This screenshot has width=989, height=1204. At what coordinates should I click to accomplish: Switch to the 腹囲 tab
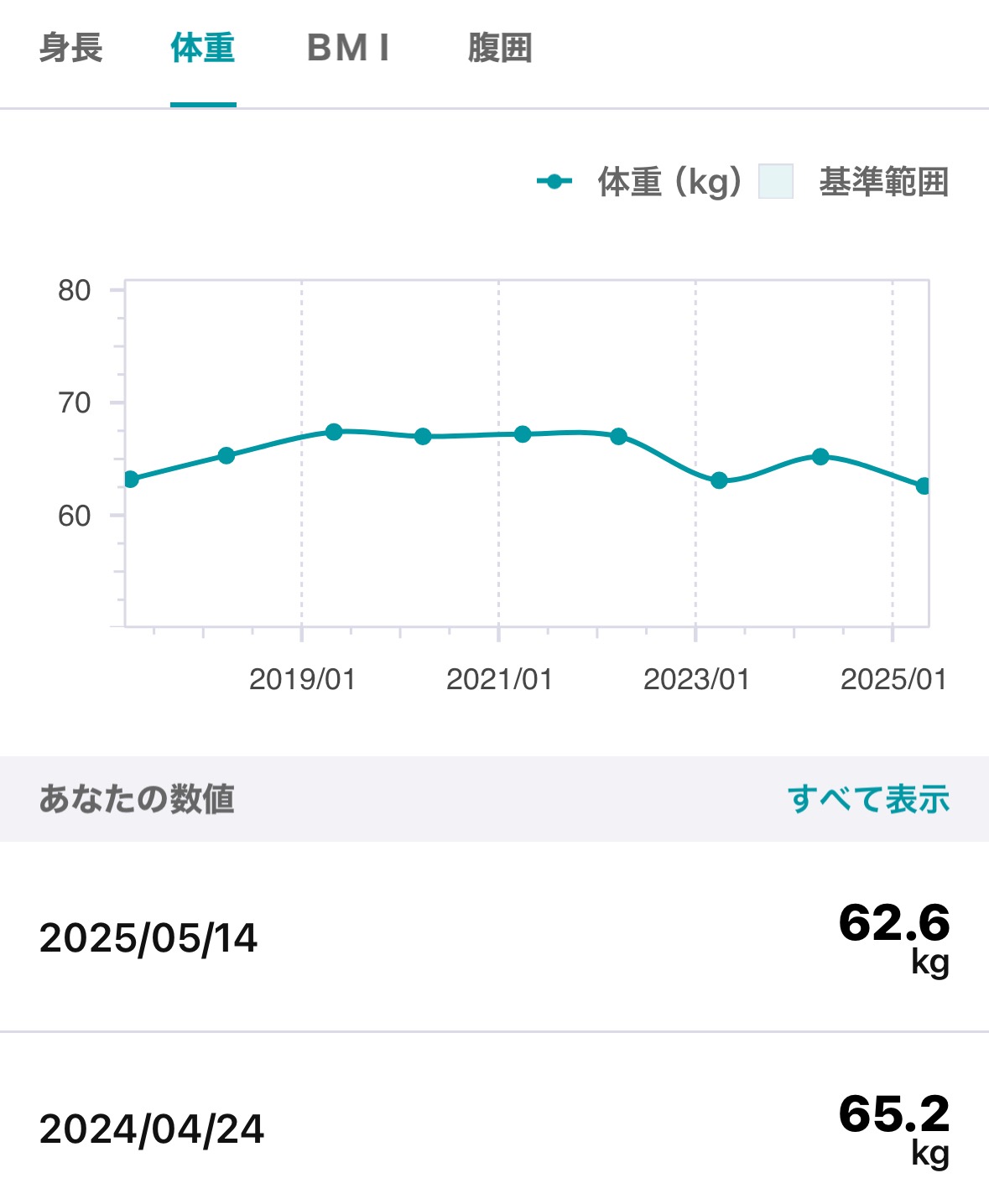point(500,48)
